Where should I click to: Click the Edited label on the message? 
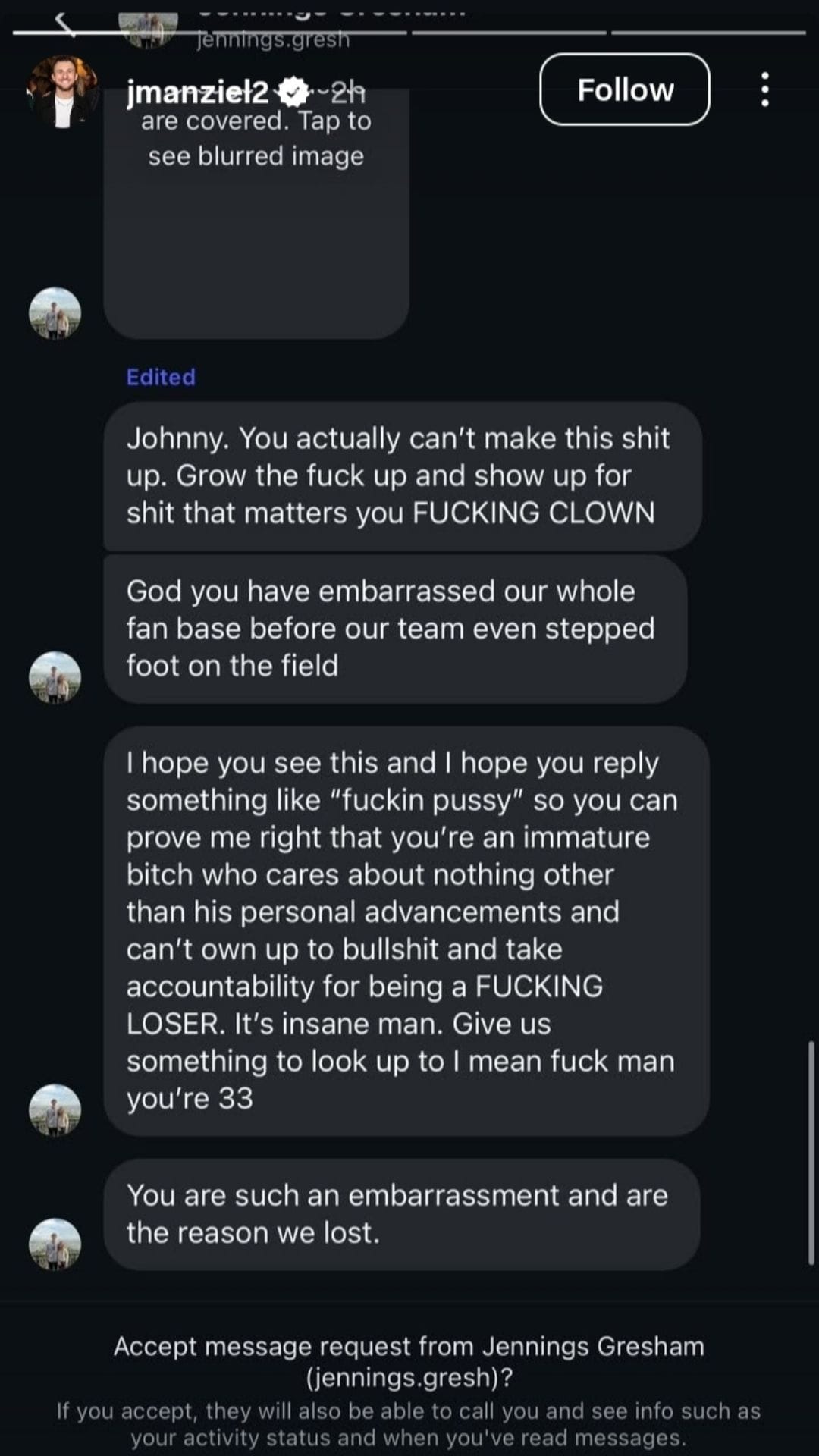(161, 377)
